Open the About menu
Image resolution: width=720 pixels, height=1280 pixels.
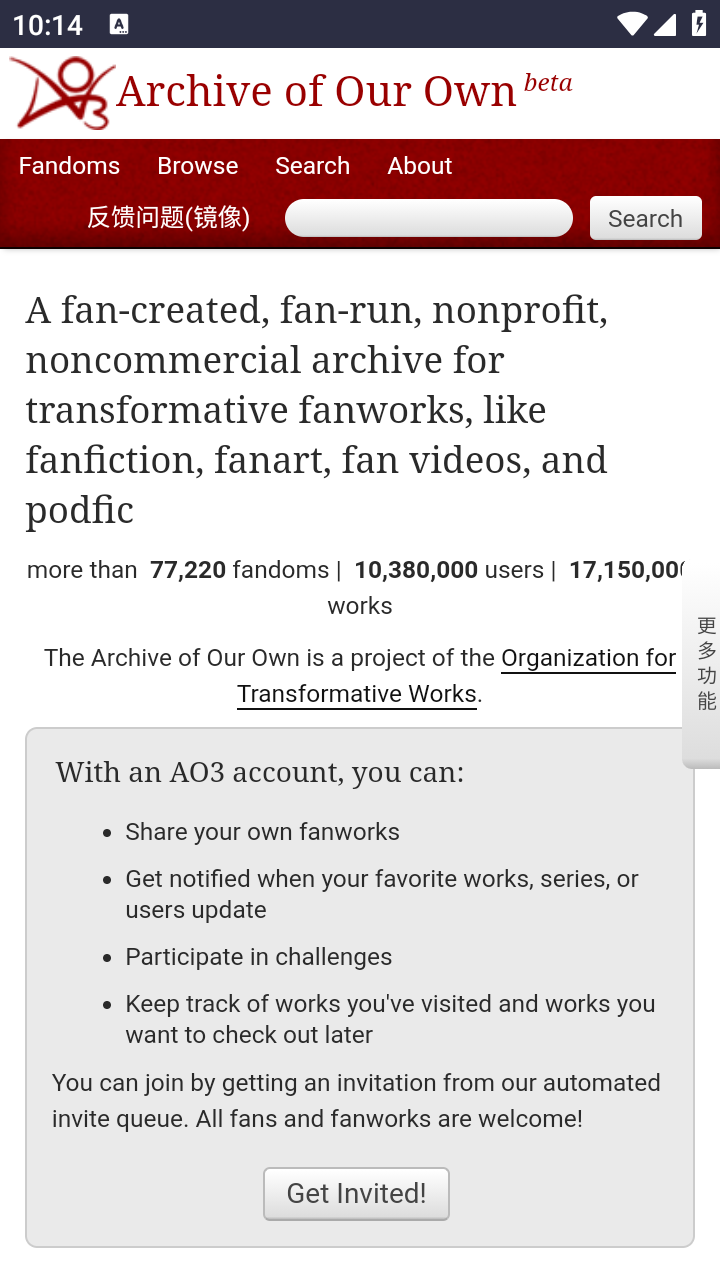tap(420, 166)
